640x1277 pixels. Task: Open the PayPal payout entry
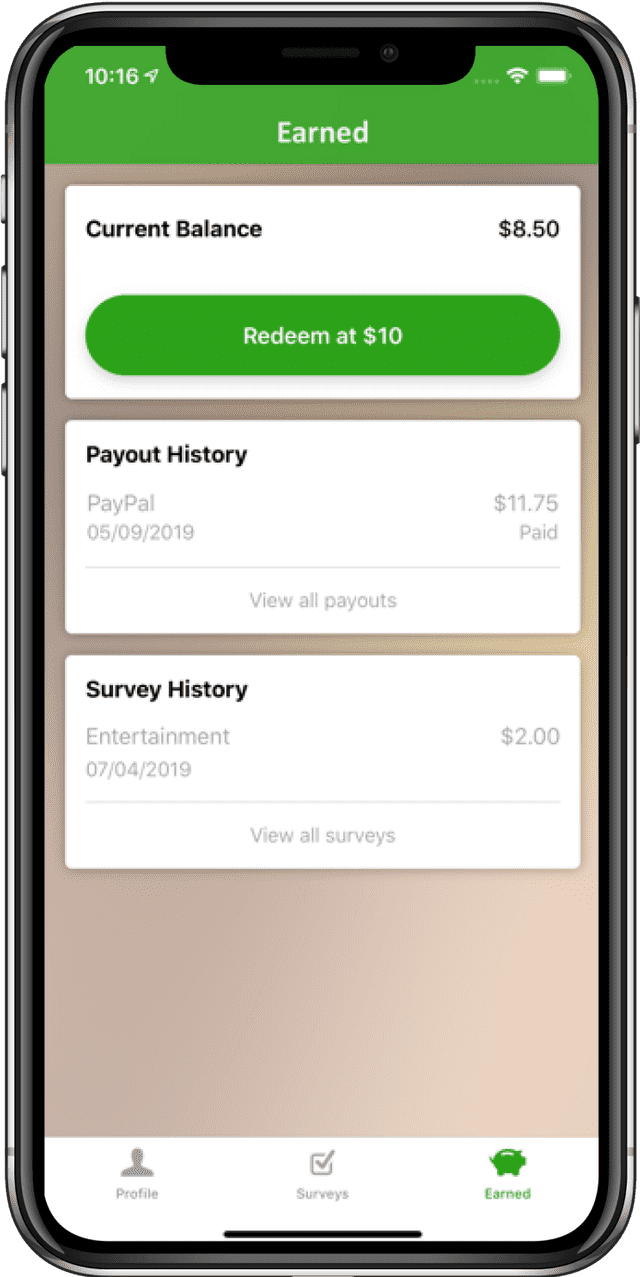322,517
